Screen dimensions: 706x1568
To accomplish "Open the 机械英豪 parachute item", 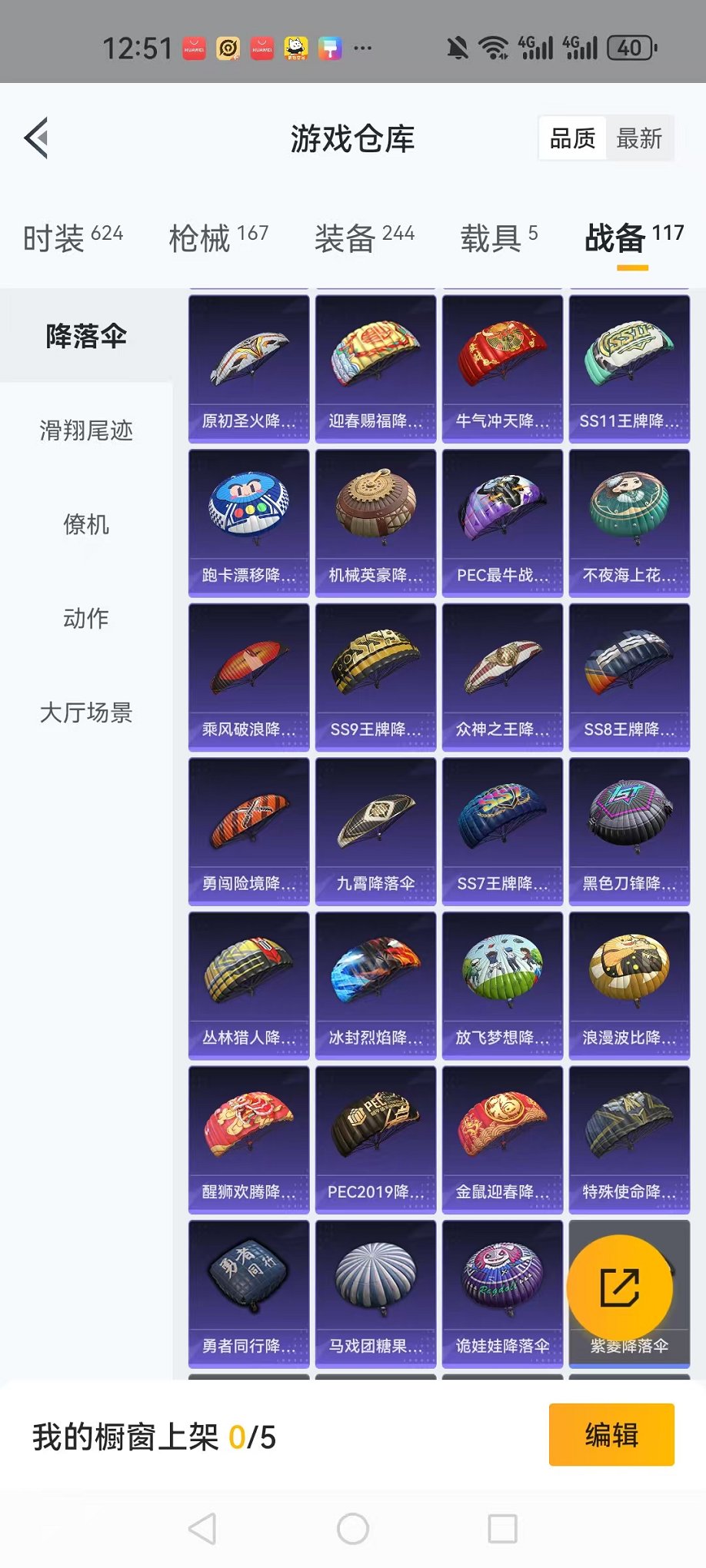I will (375, 523).
